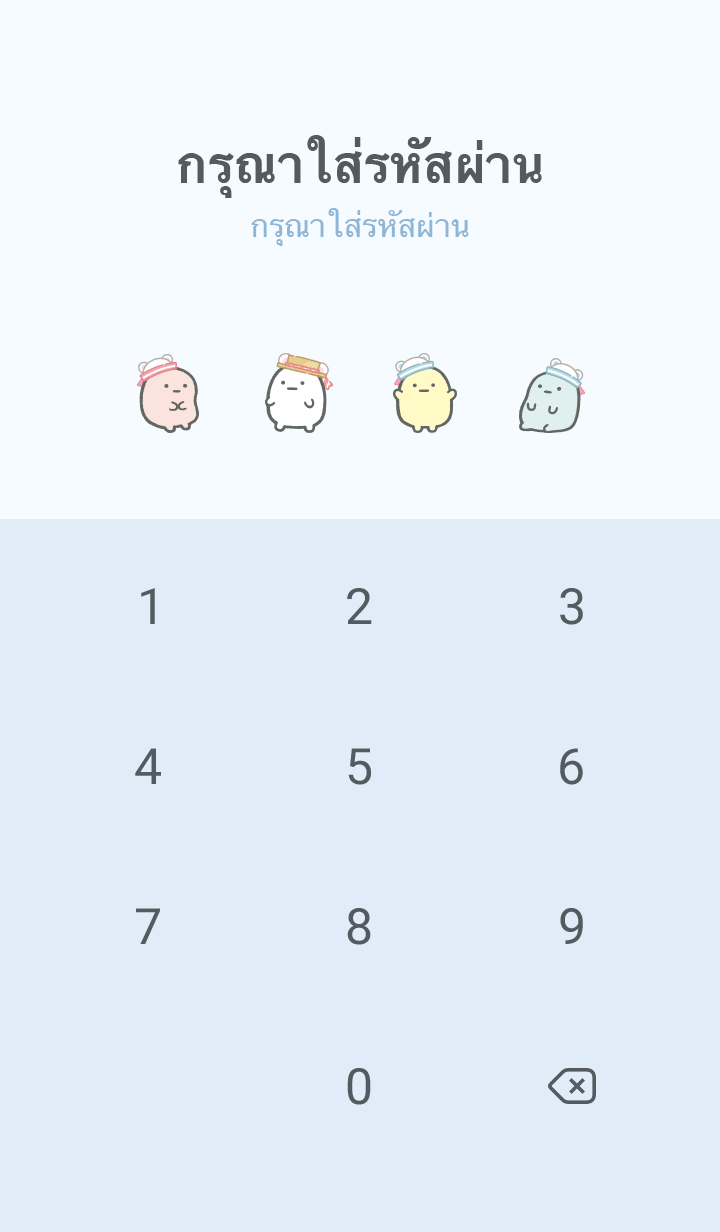Image resolution: width=720 pixels, height=1232 pixels.
Task: Select the 7 key
Action: (x=148, y=927)
